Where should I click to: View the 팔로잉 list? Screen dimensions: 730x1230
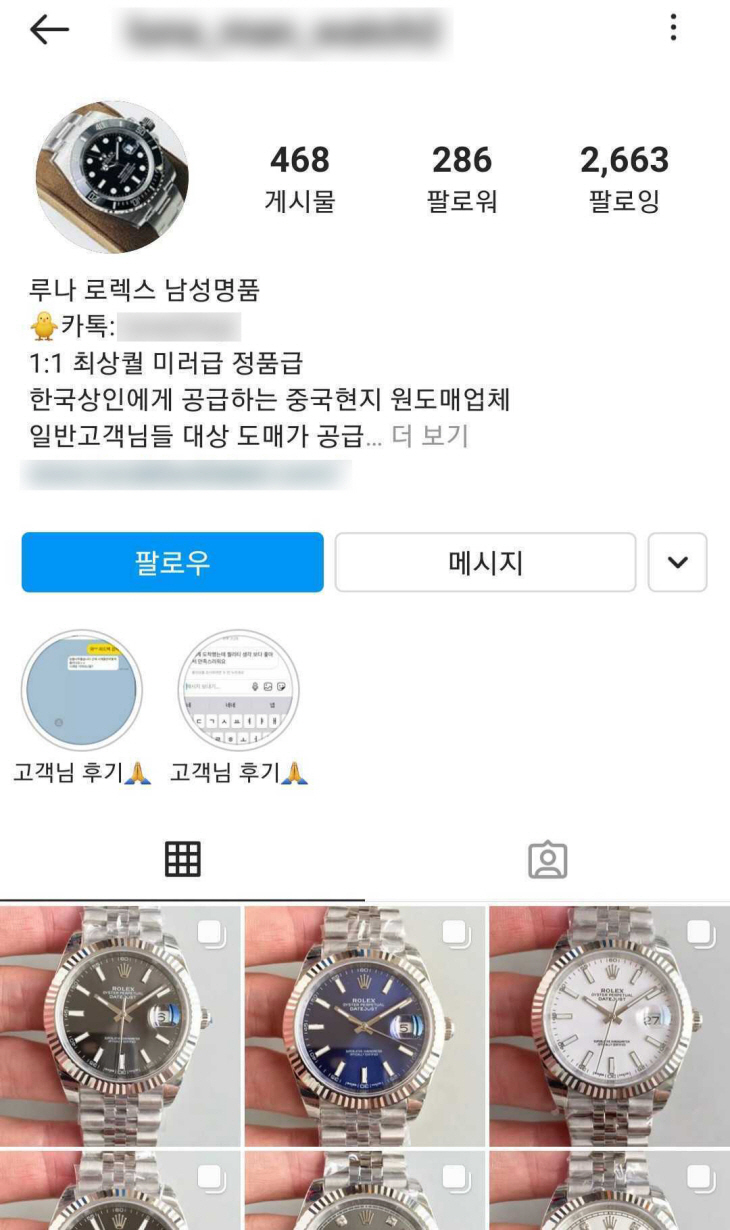(x=624, y=178)
